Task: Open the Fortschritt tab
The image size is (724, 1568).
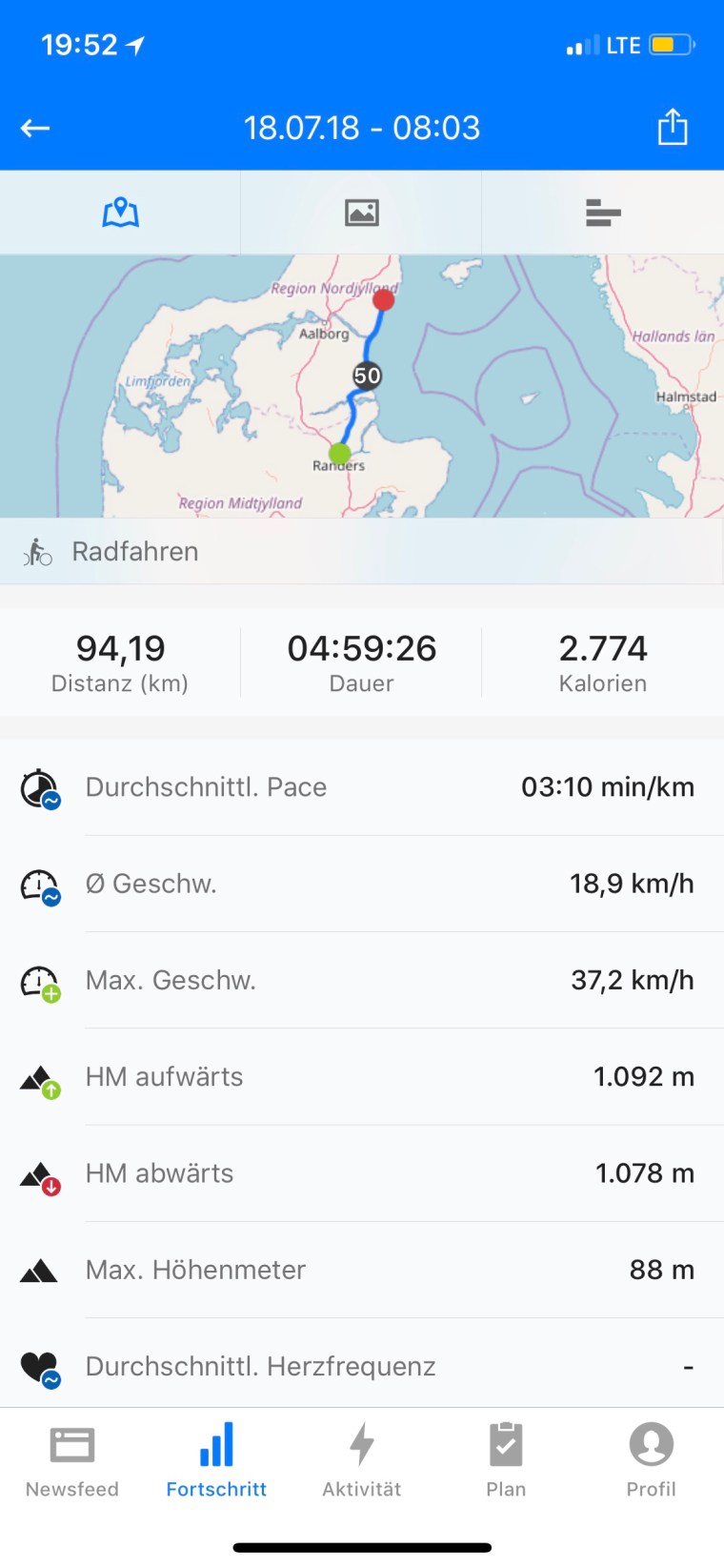Action: (216, 1460)
